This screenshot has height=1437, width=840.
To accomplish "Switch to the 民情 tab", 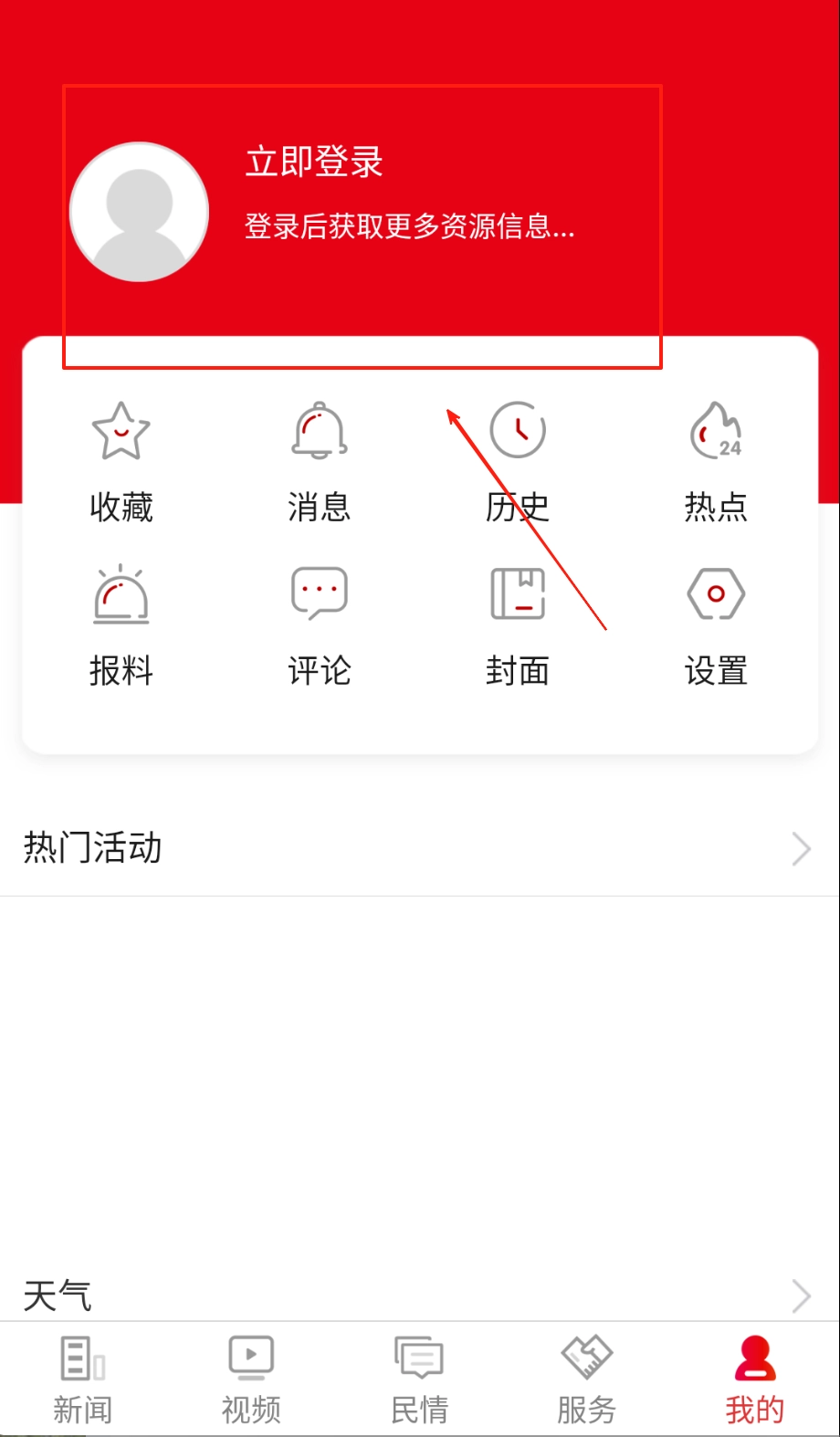I will [x=419, y=1380].
